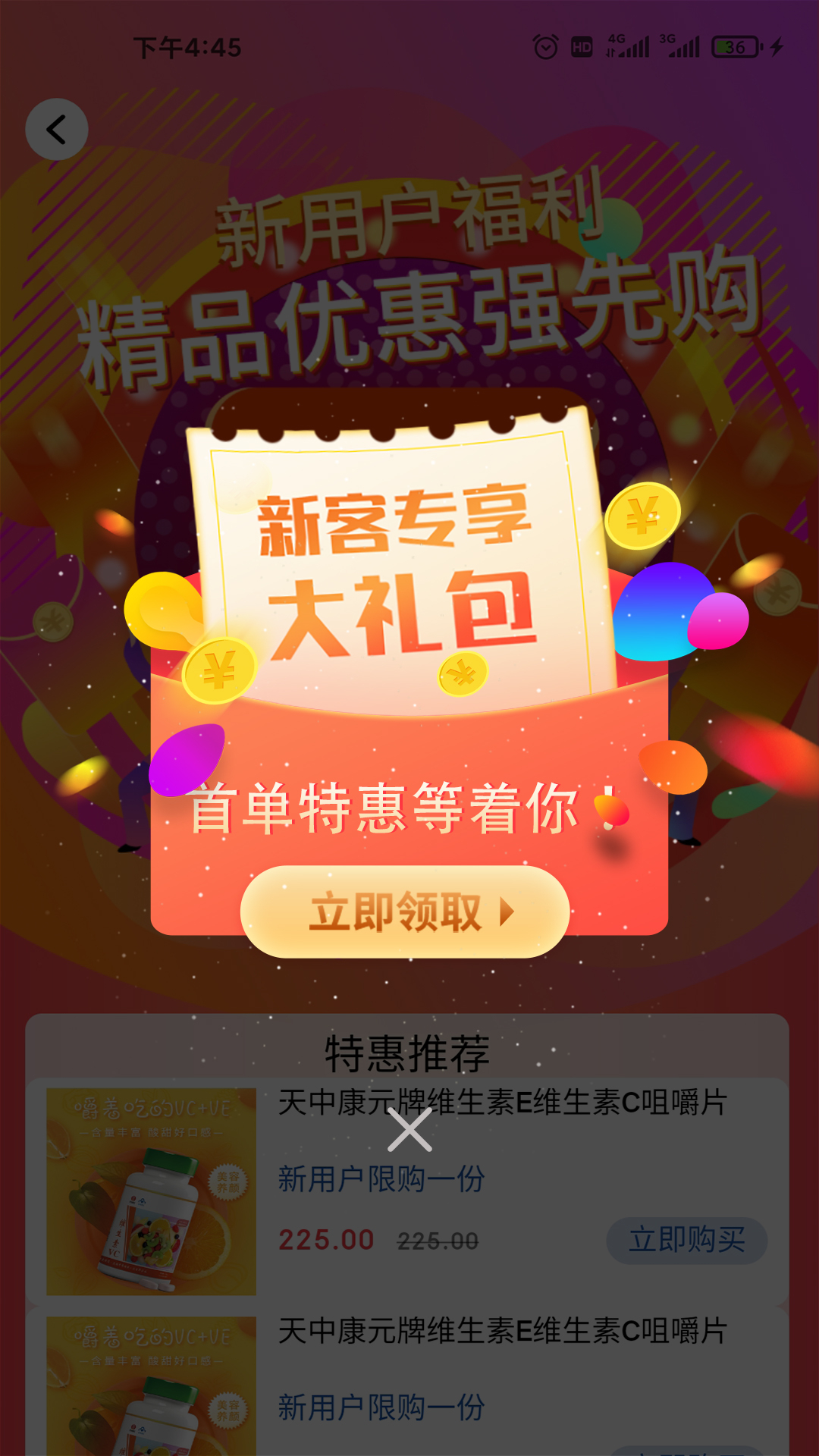Viewport: 819px width, 1456px height.
Task: Close the new customer gift popup
Action: (x=409, y=1130)
